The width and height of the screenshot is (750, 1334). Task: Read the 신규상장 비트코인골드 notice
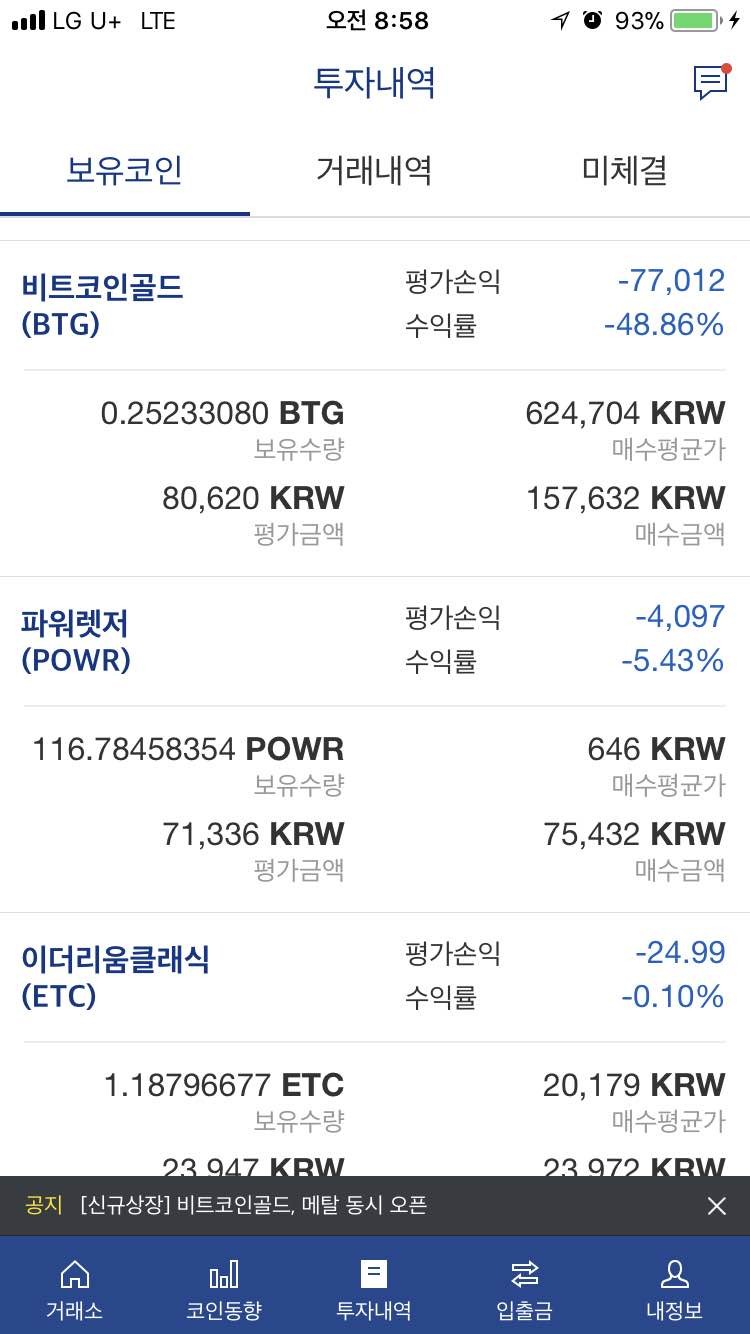tap(253, 1206)
